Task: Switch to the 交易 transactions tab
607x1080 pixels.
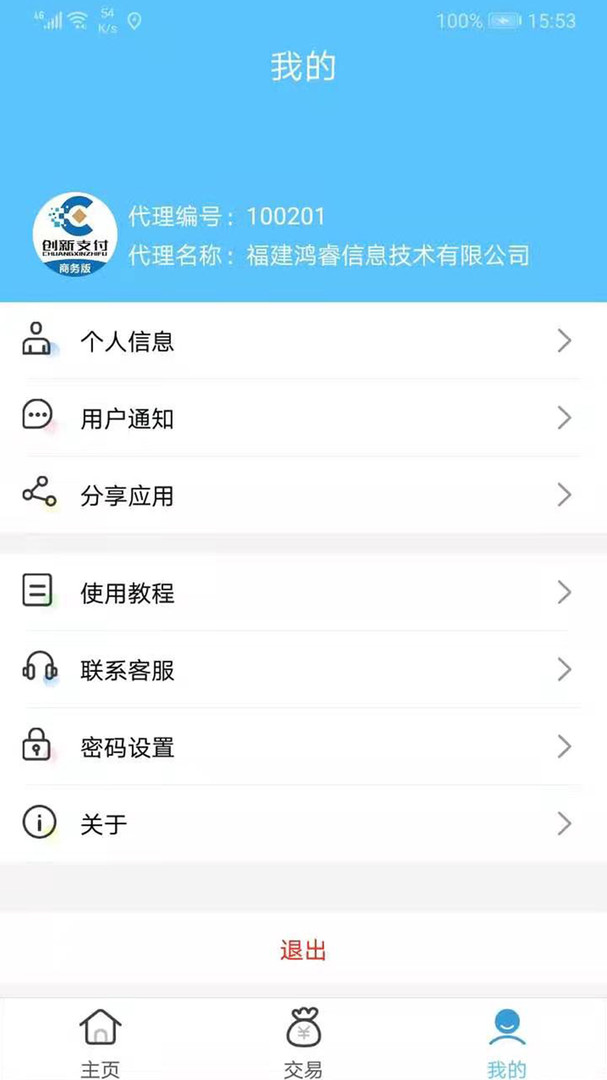Action: click(303, 1042)
